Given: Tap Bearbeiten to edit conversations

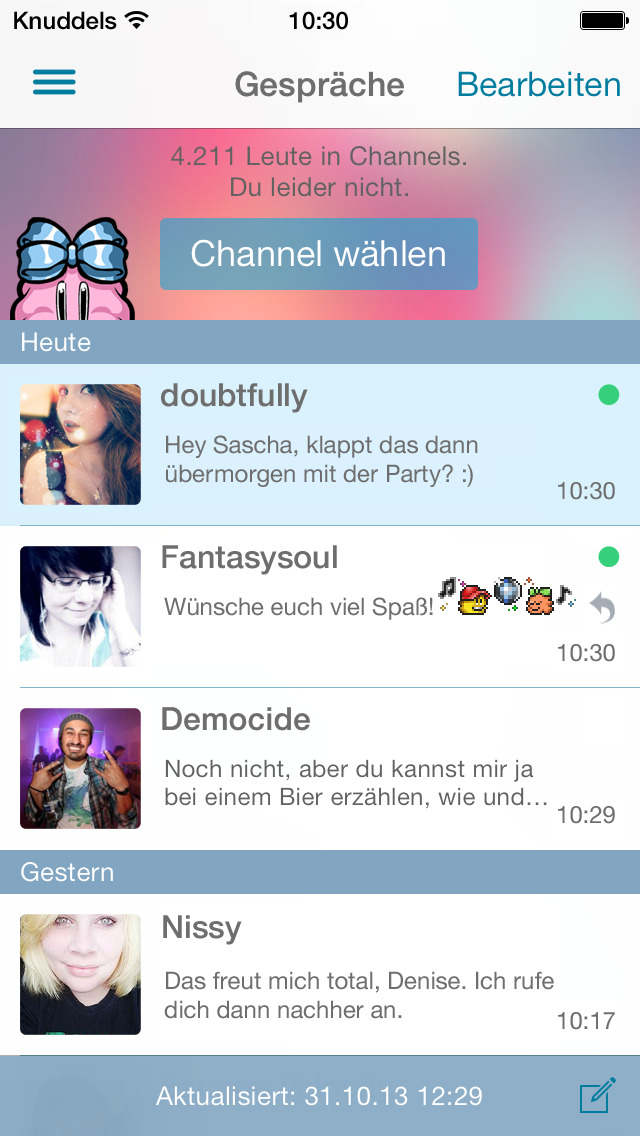Looking at the screenshot, I should [x=538, y=84].
